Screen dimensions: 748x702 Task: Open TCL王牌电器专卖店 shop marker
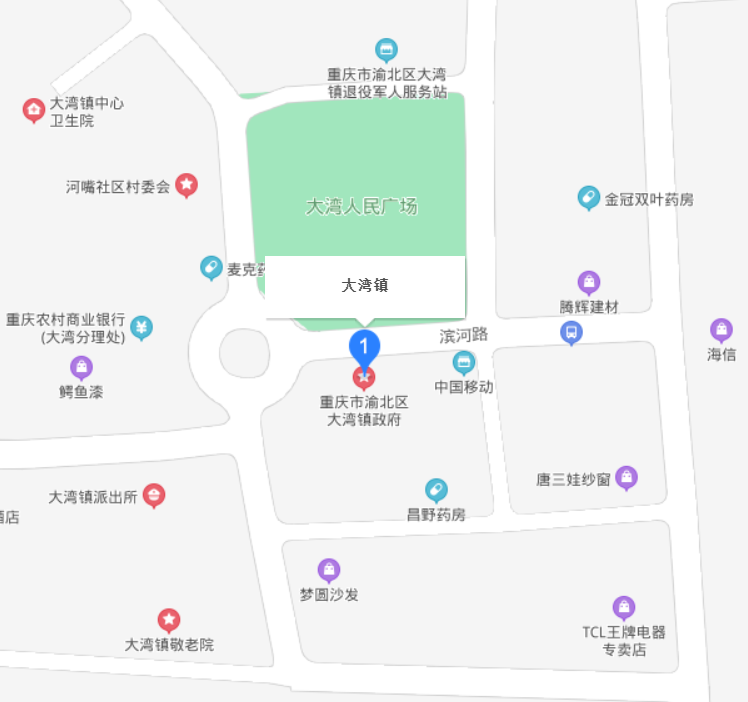pos(624,607)
